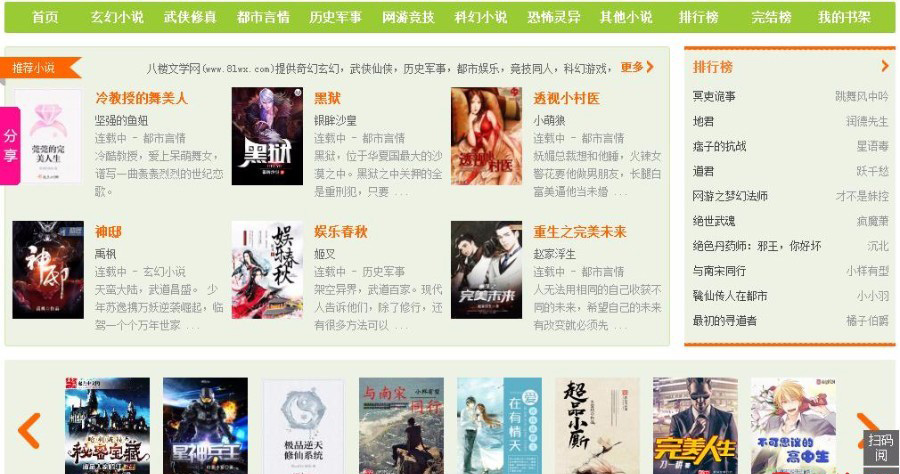This screenshot has width=900, height=474.
Task: Tap the pink 分享 share tab
Action: click(10, 145)
